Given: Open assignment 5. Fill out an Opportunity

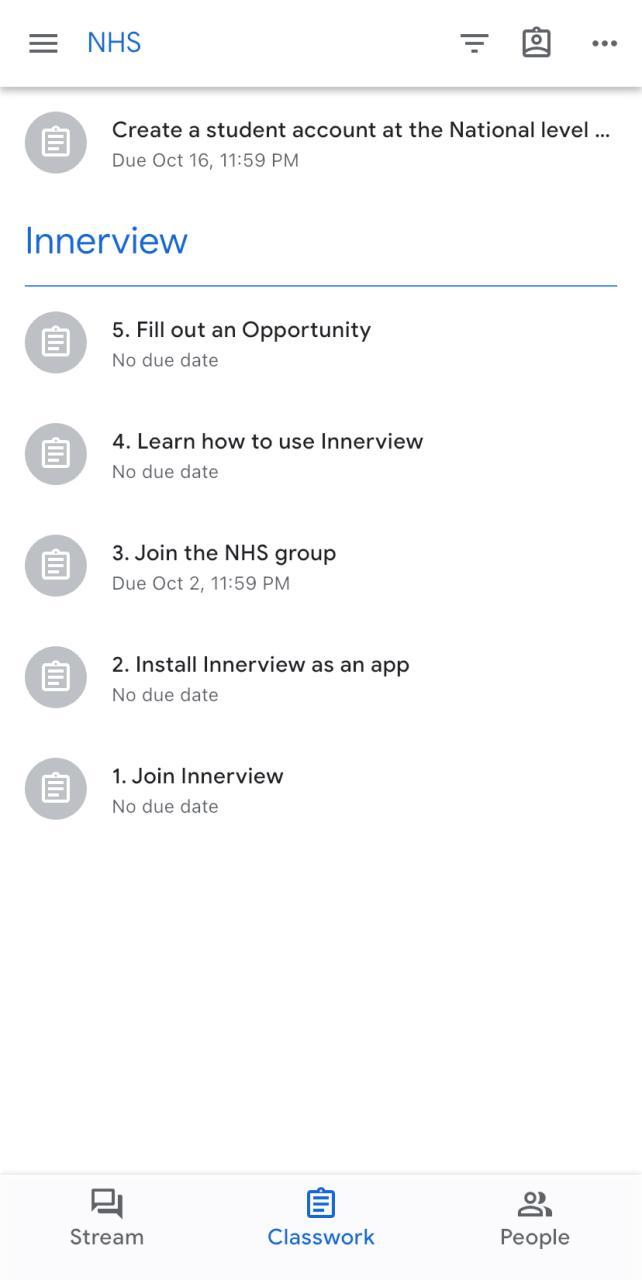Looking at the screenshot, I should pos(241,343).
